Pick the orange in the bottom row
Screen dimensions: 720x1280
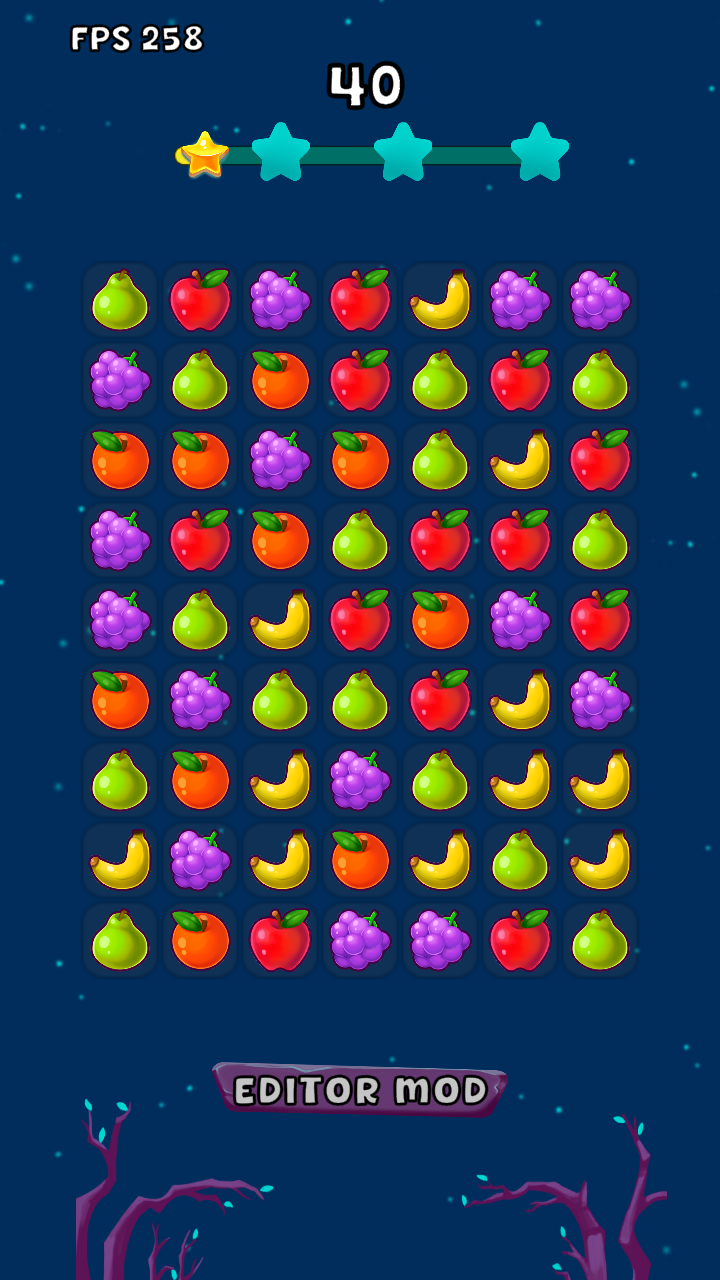[200, 940]
